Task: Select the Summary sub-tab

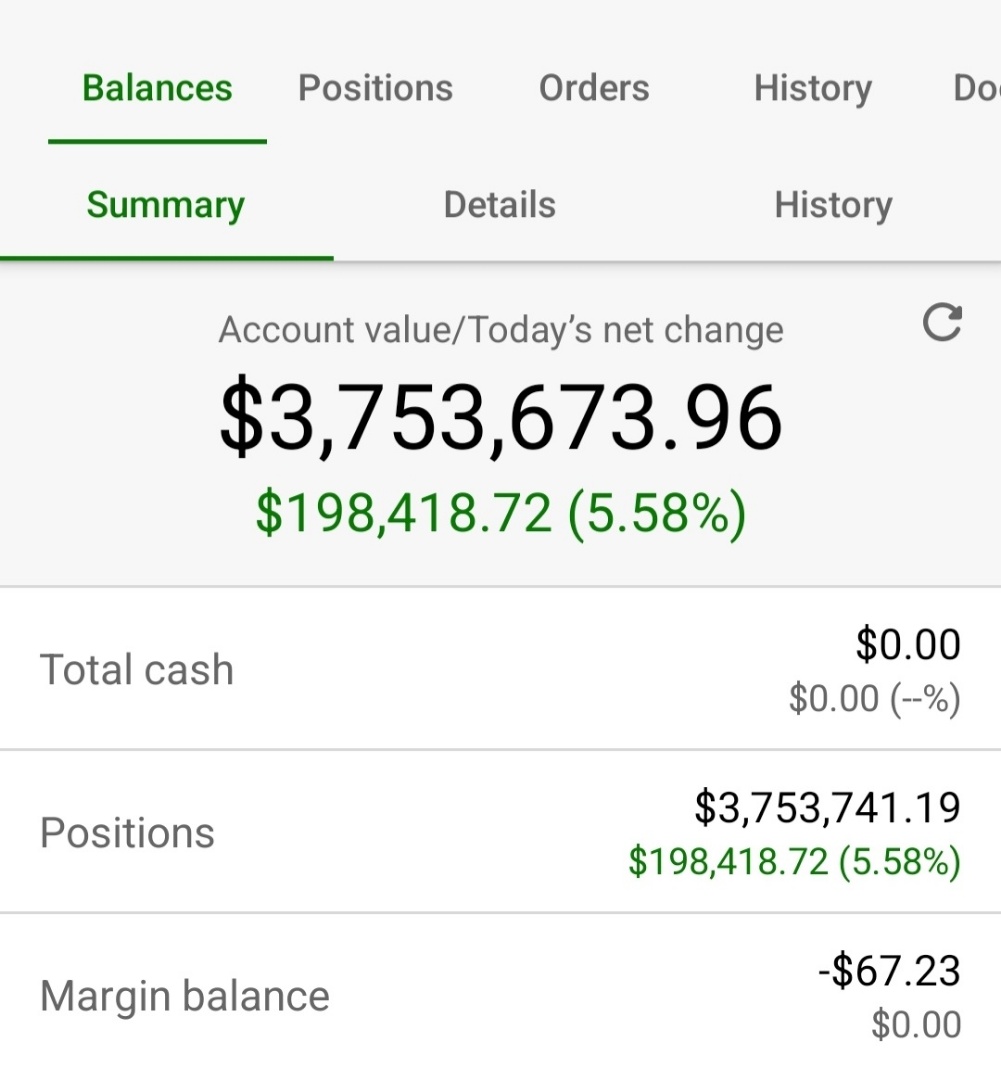Action: pos(165,205)
